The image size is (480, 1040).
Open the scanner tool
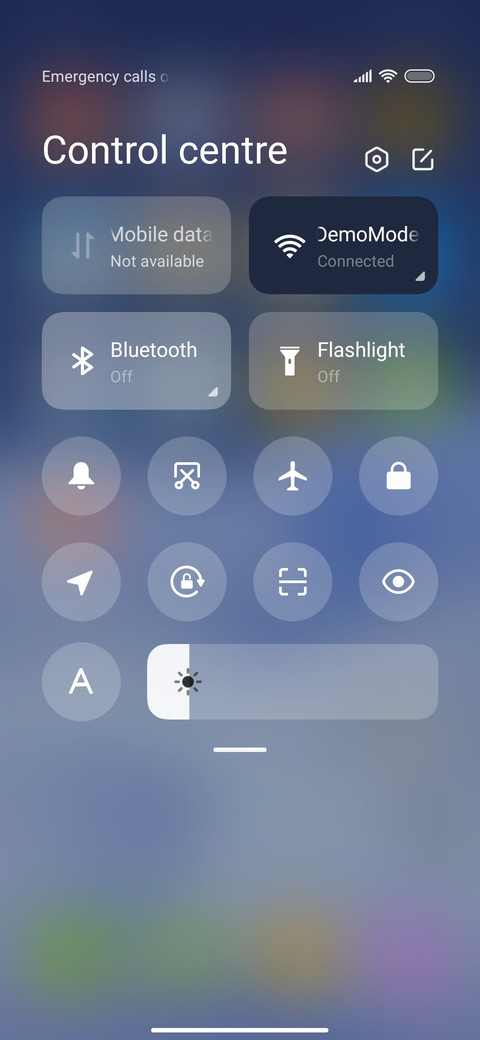(x=292, y=582)
